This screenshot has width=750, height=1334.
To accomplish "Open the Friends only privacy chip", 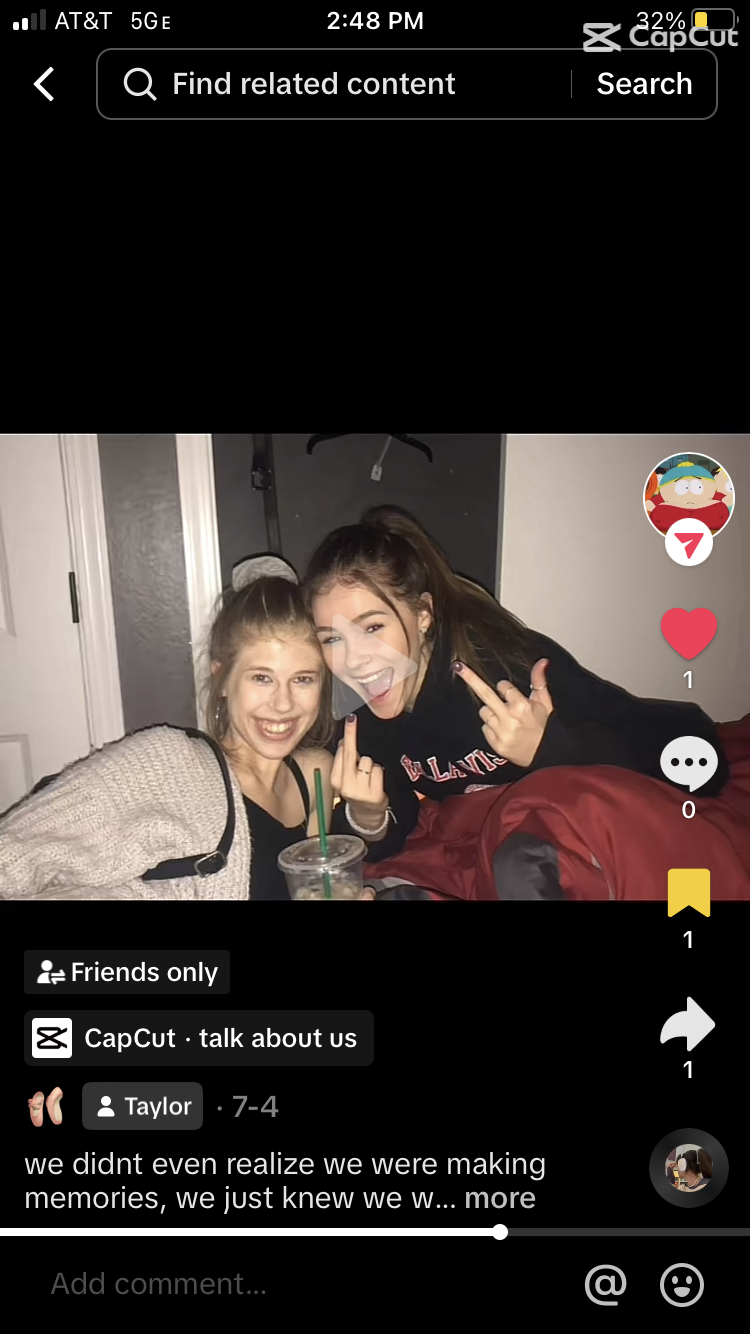I will click(x=127, y=972).
